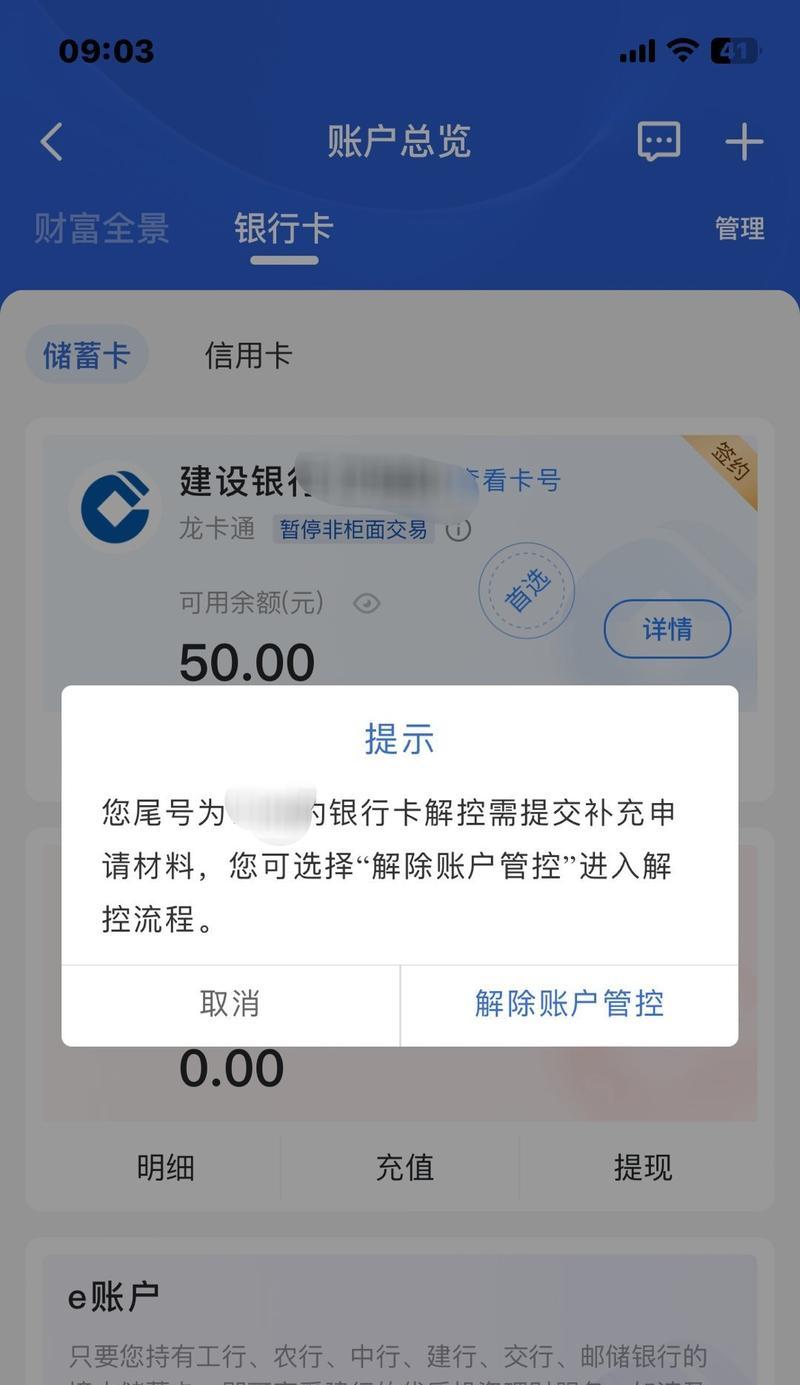Go back from 账户总览

coord(52,142)
